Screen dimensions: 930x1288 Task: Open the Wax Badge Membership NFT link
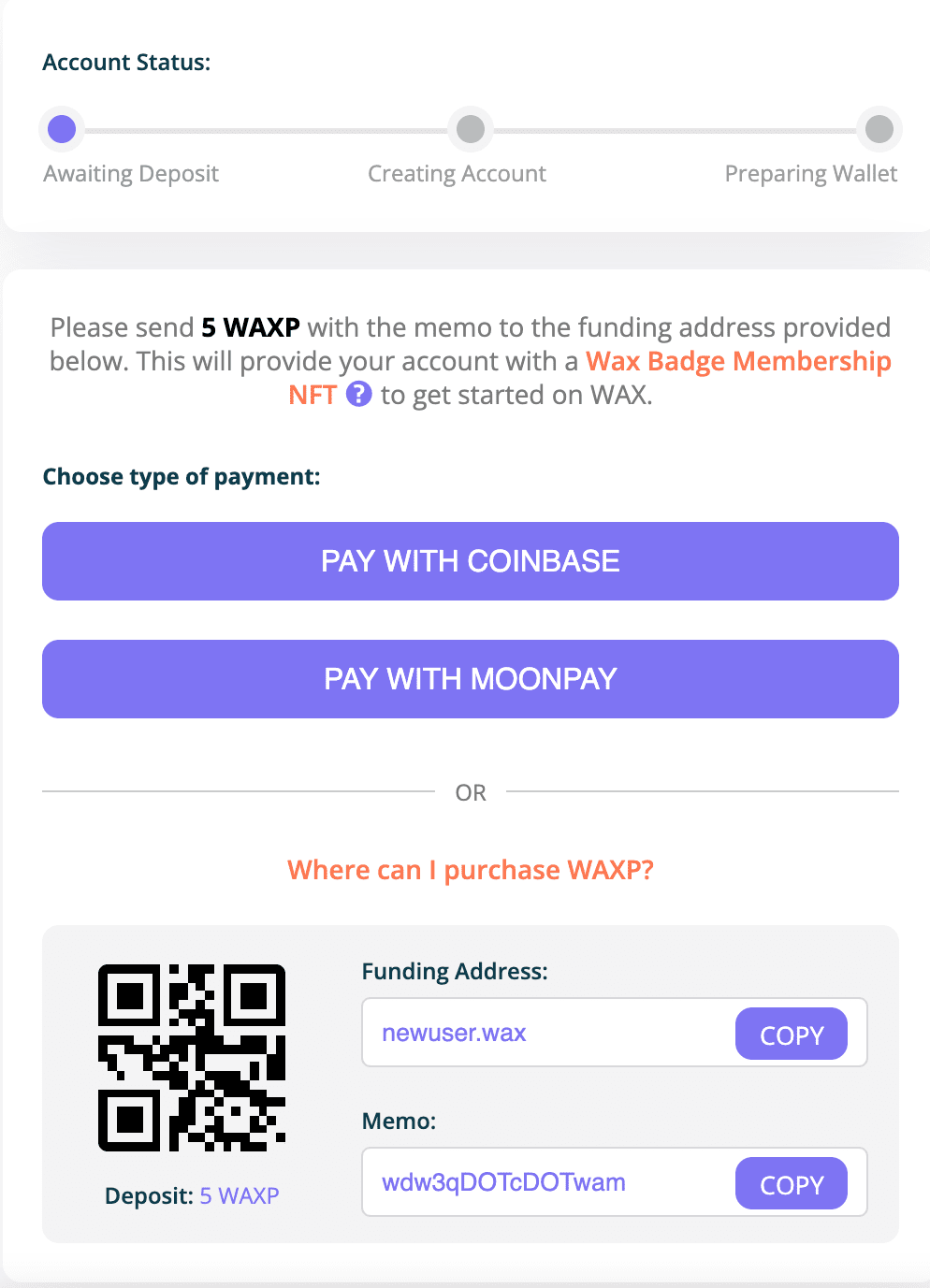737,362
